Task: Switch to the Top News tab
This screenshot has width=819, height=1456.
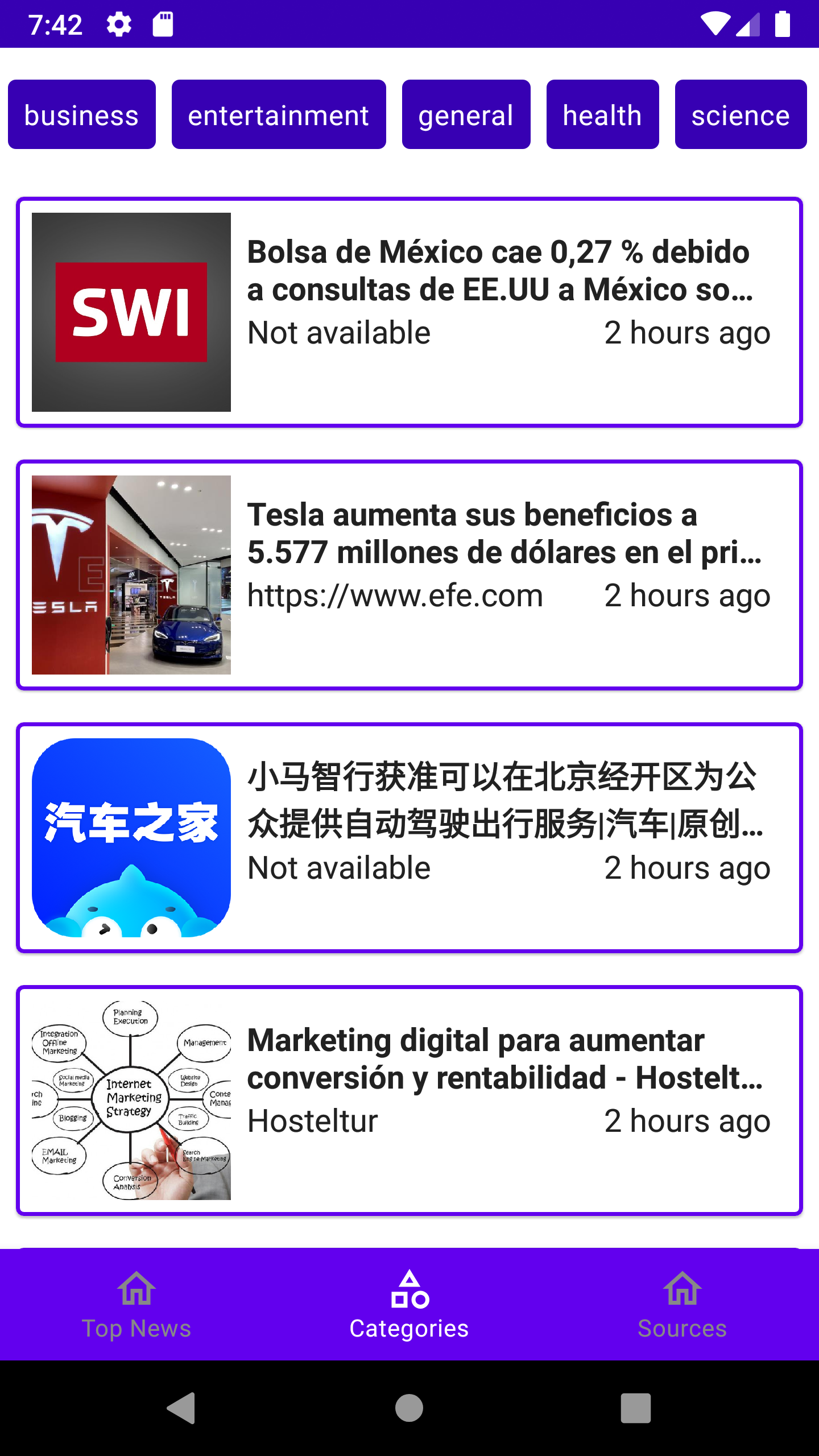Action: (136, 1305)
